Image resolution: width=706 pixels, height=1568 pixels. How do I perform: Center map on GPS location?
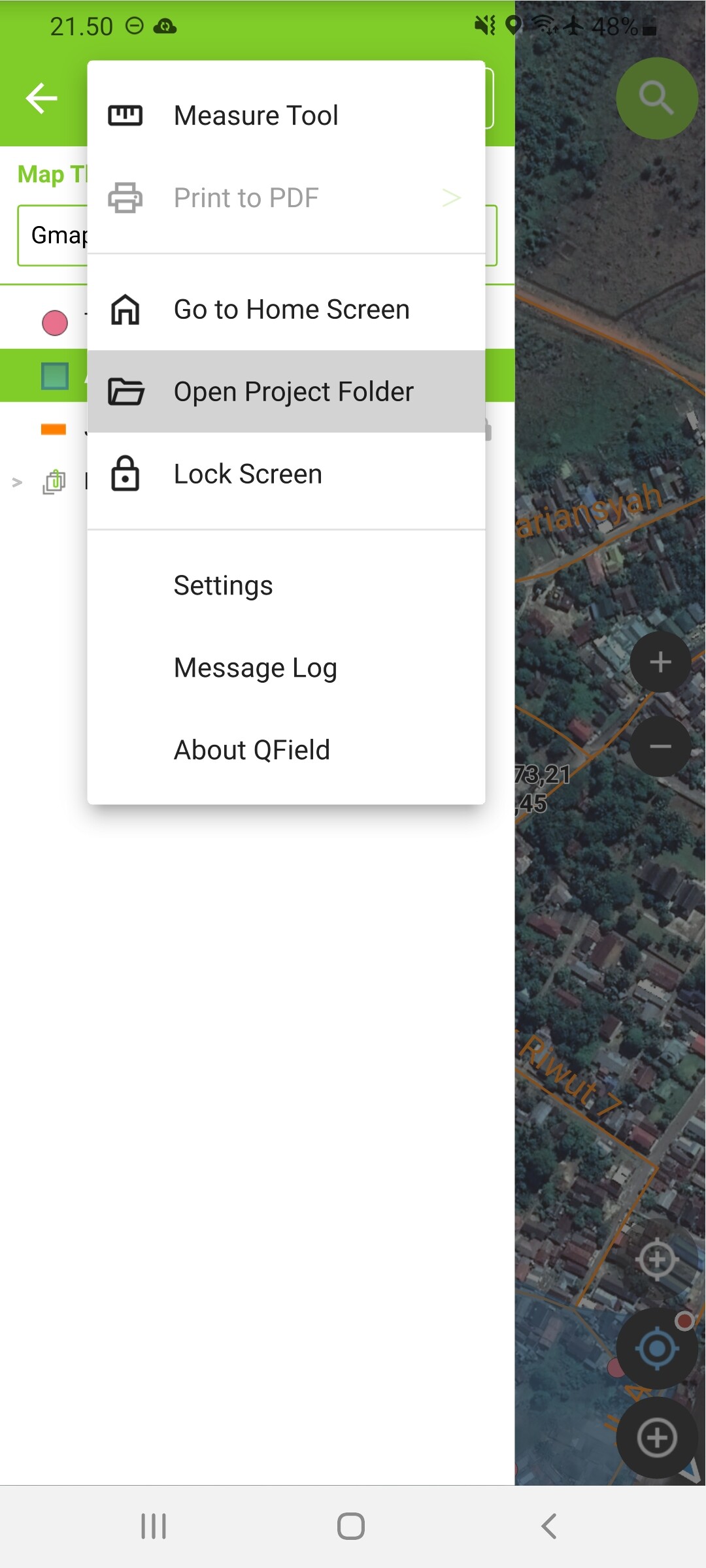pos(657,1348)
